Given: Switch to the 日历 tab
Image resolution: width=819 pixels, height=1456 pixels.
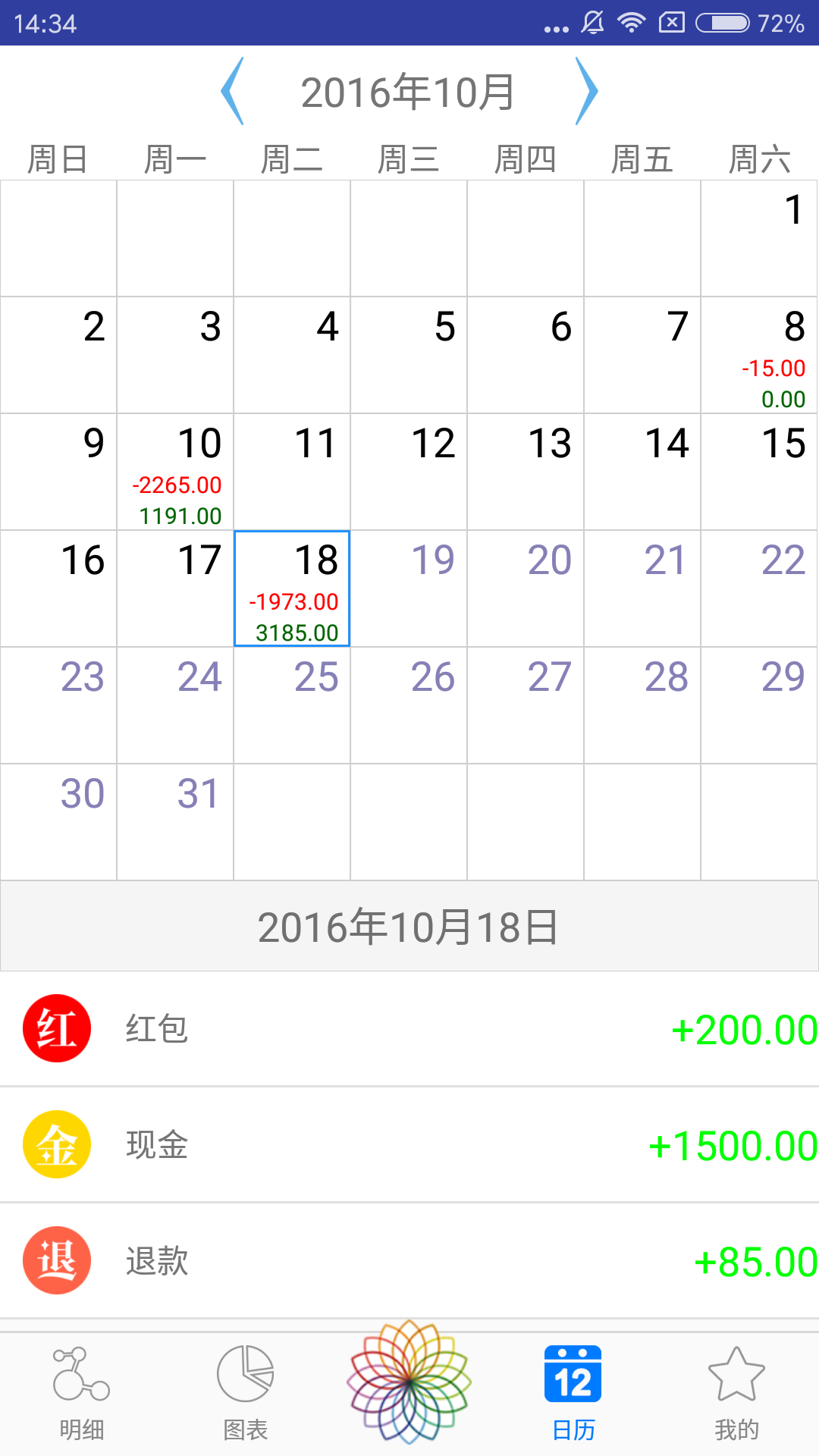Looking at the screenshot, I should (x=573, y=1394).
